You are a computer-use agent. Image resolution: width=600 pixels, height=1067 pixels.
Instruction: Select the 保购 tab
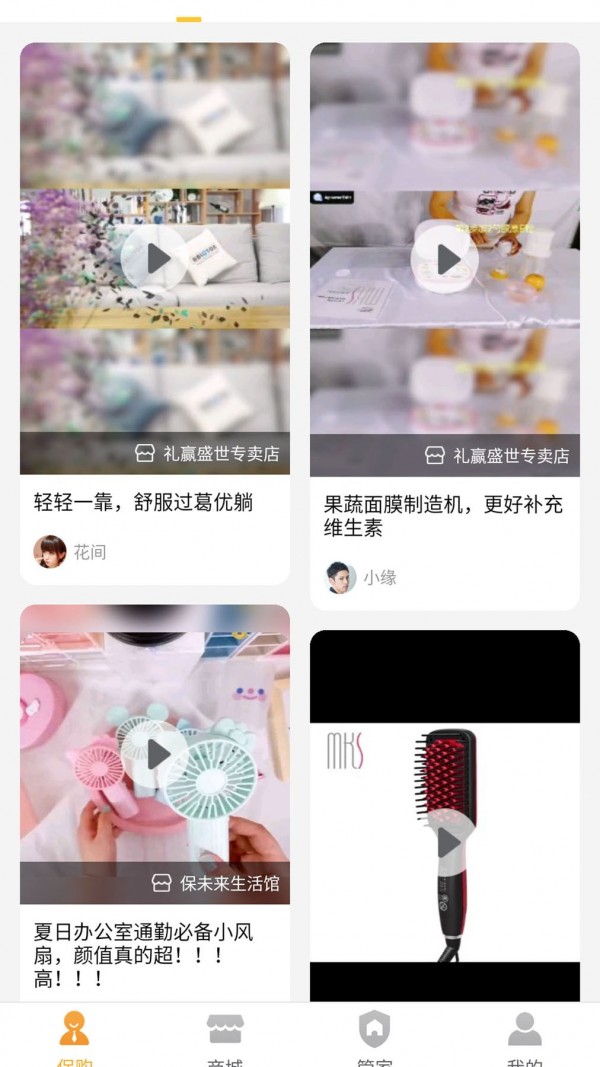(x=74, y=1035)
